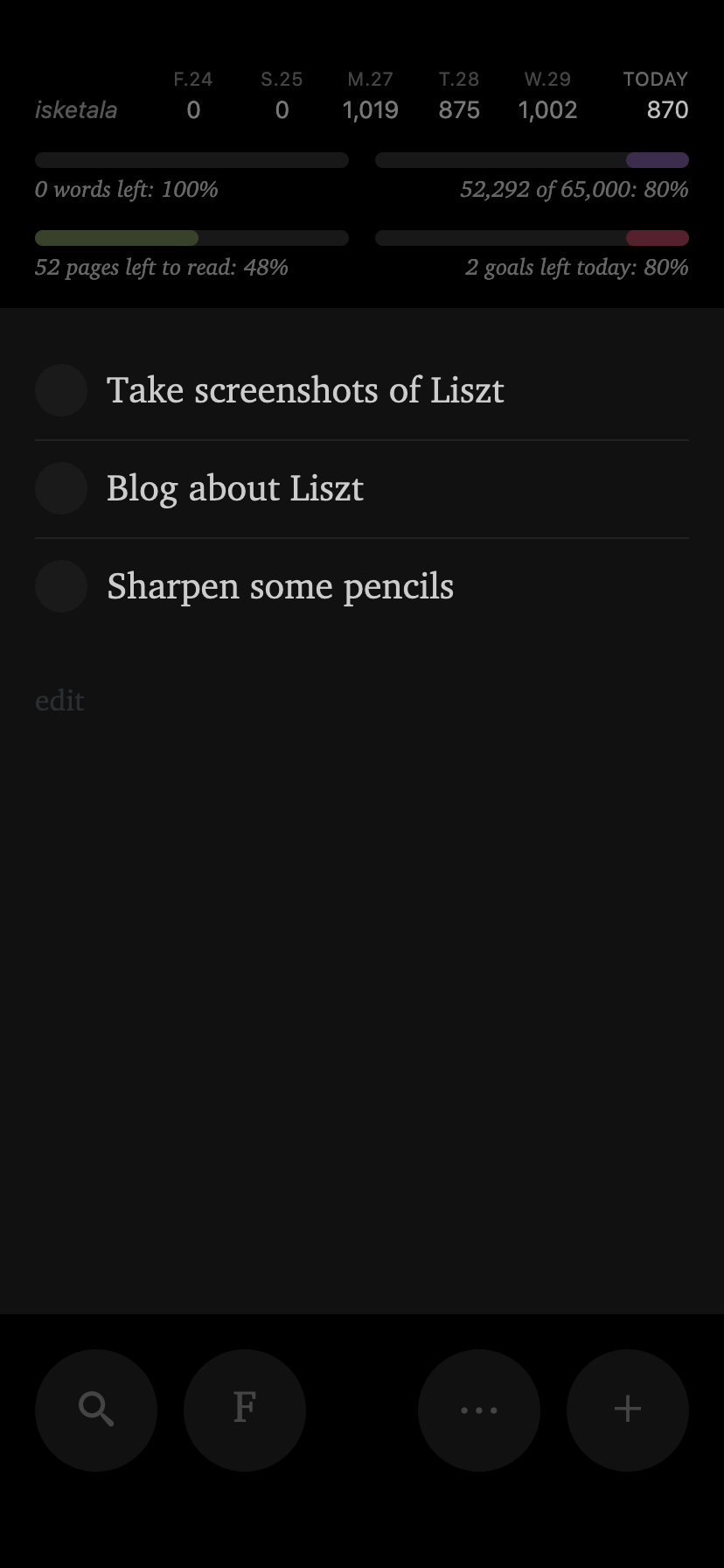Viewport: 724px width, 1568px height.
Task: Open the Blog about Liszt item
Action: point(234,488)
